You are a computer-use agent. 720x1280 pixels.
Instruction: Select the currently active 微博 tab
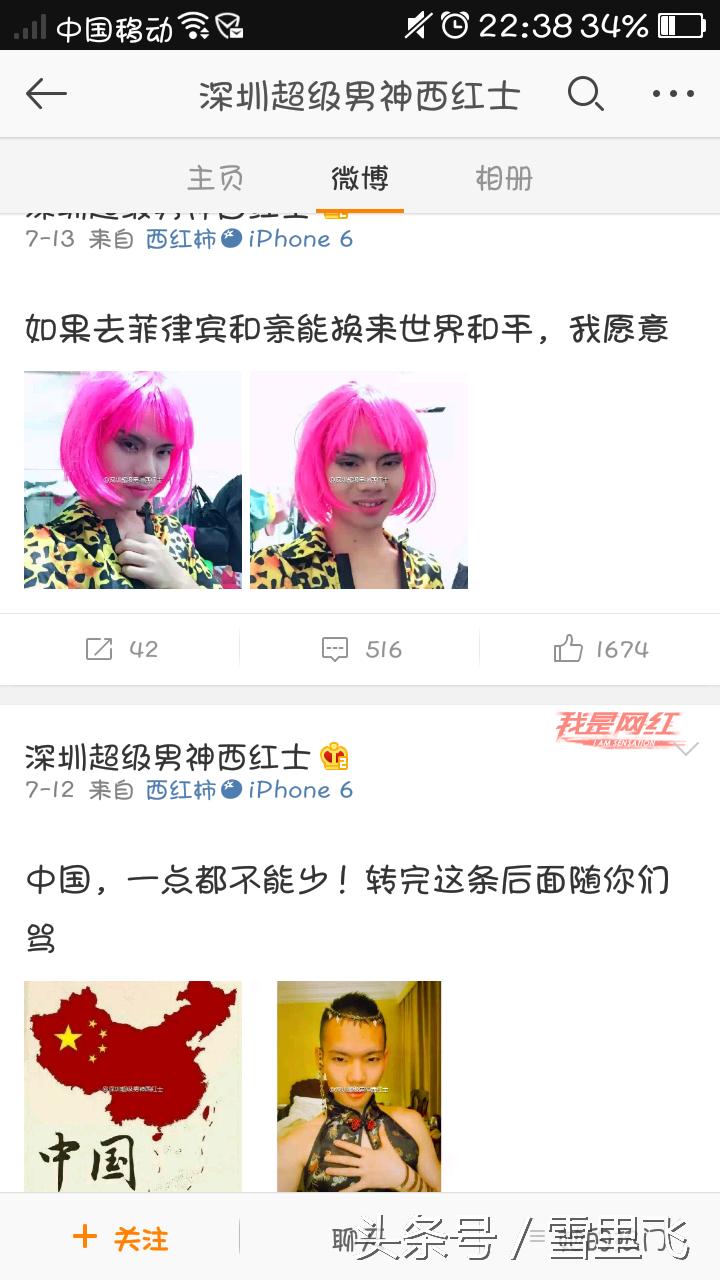[x=360, y=176]
